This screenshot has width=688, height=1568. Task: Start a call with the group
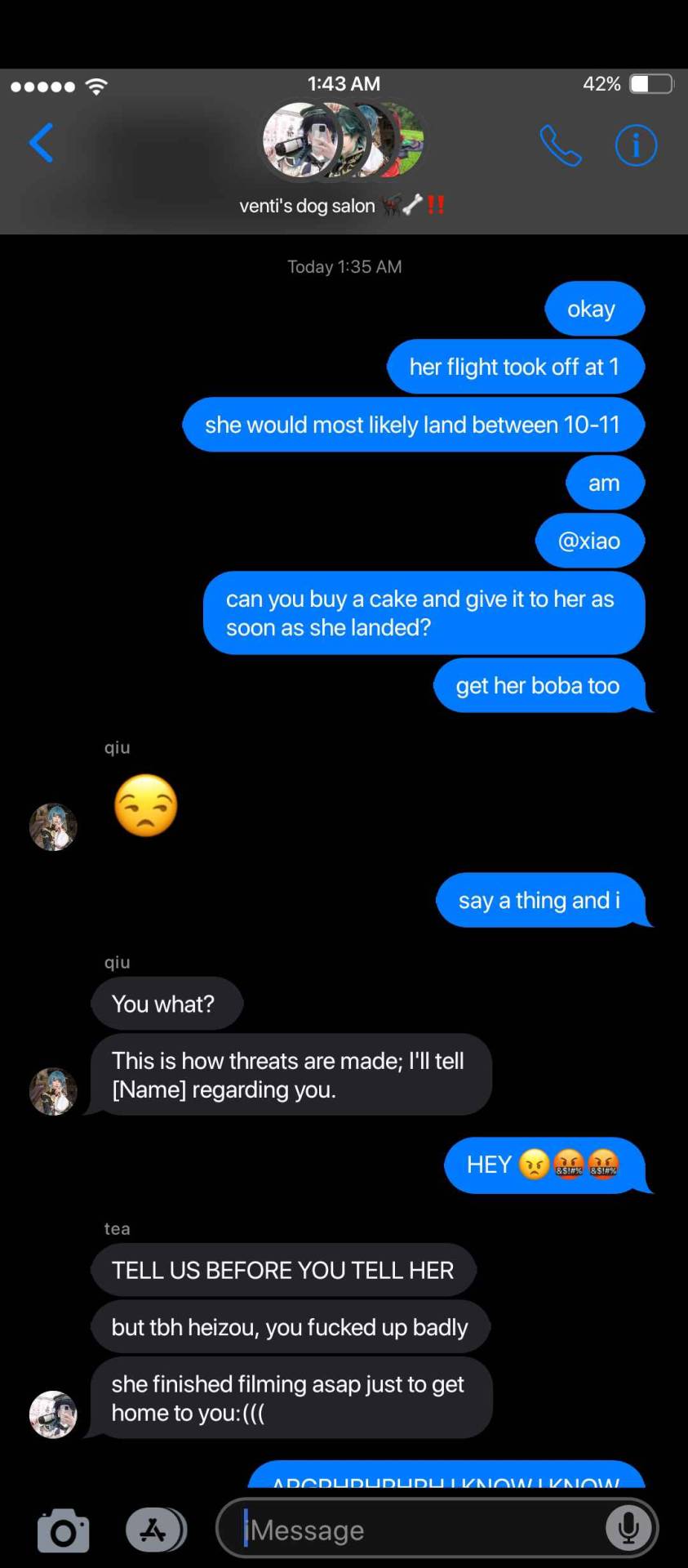tap(561, 145)
